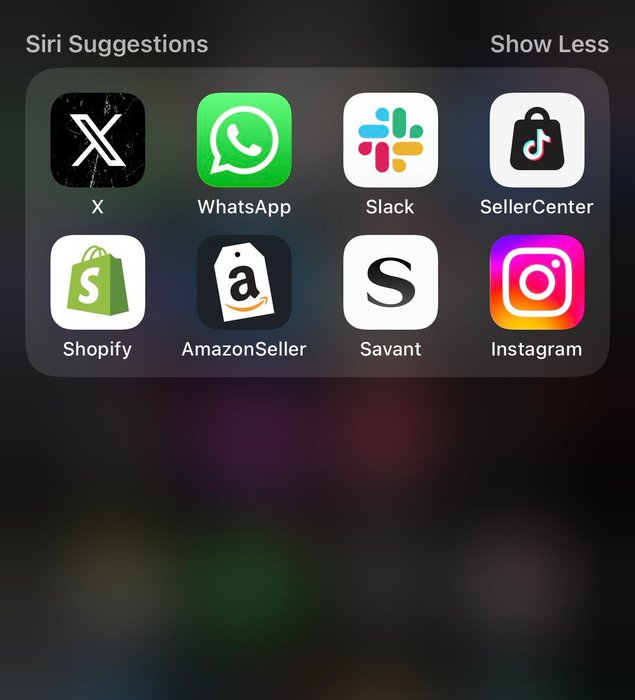Image resolution: width=635 pixels, height=700 pixels.
Task: Launch the SellerCenter app
Action: click(537, 140)
